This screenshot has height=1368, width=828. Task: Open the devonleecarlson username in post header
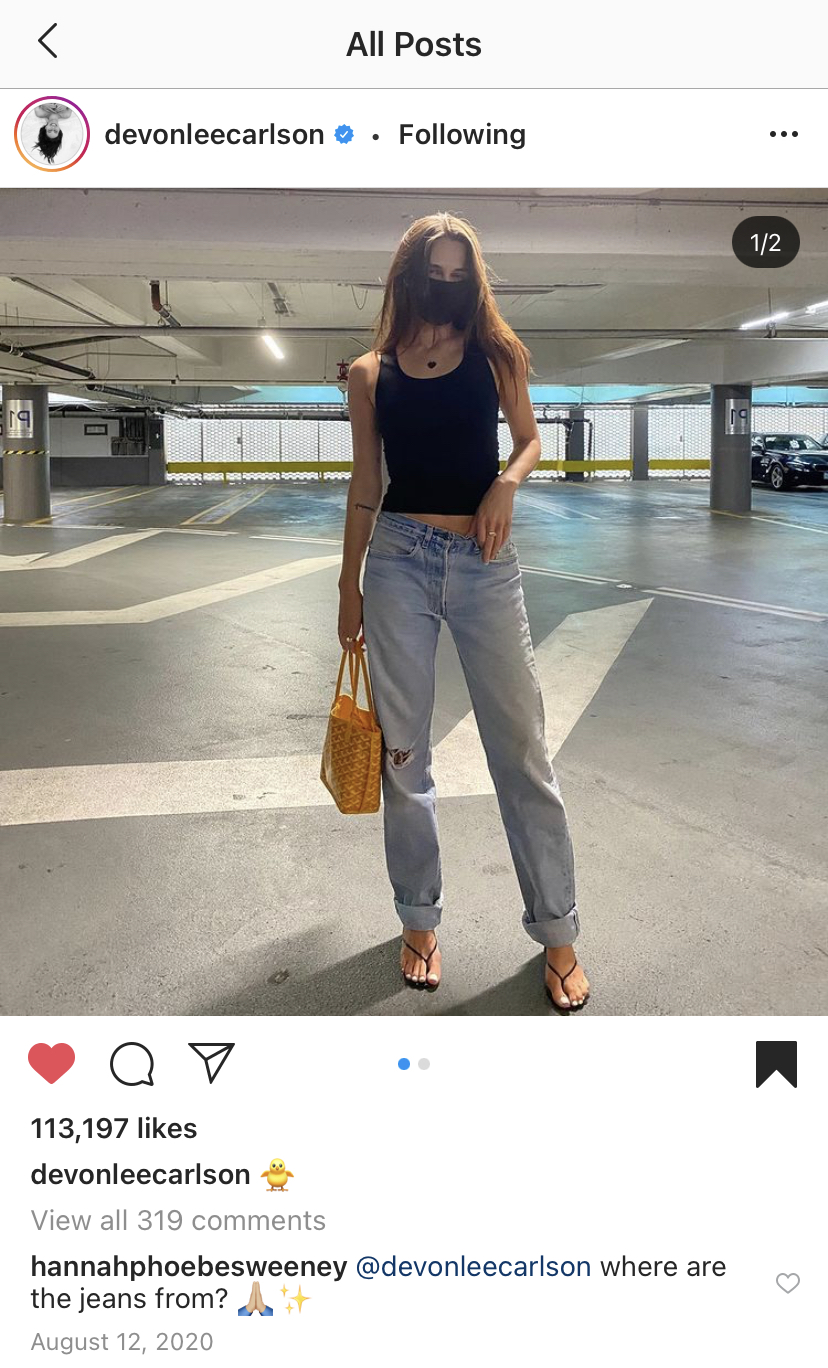point(214,135)
